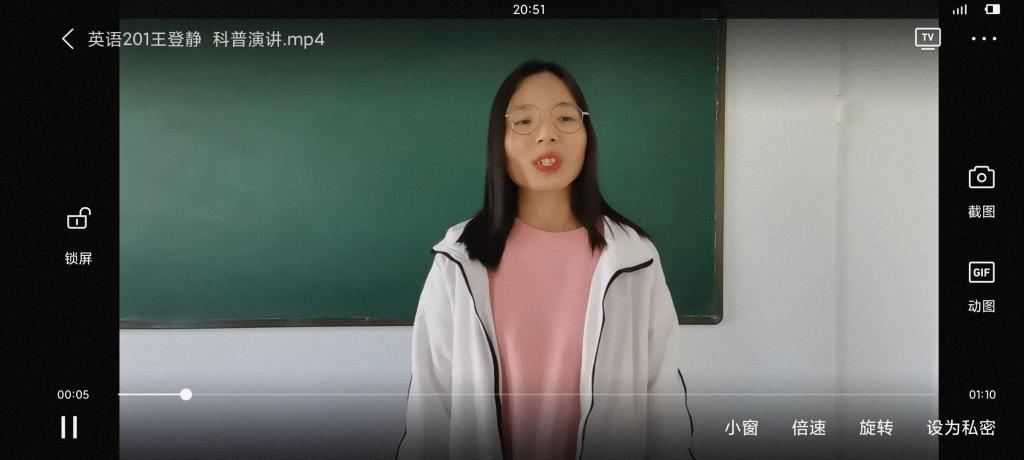Change playback speed with 倍速

(x=808, y=428)
